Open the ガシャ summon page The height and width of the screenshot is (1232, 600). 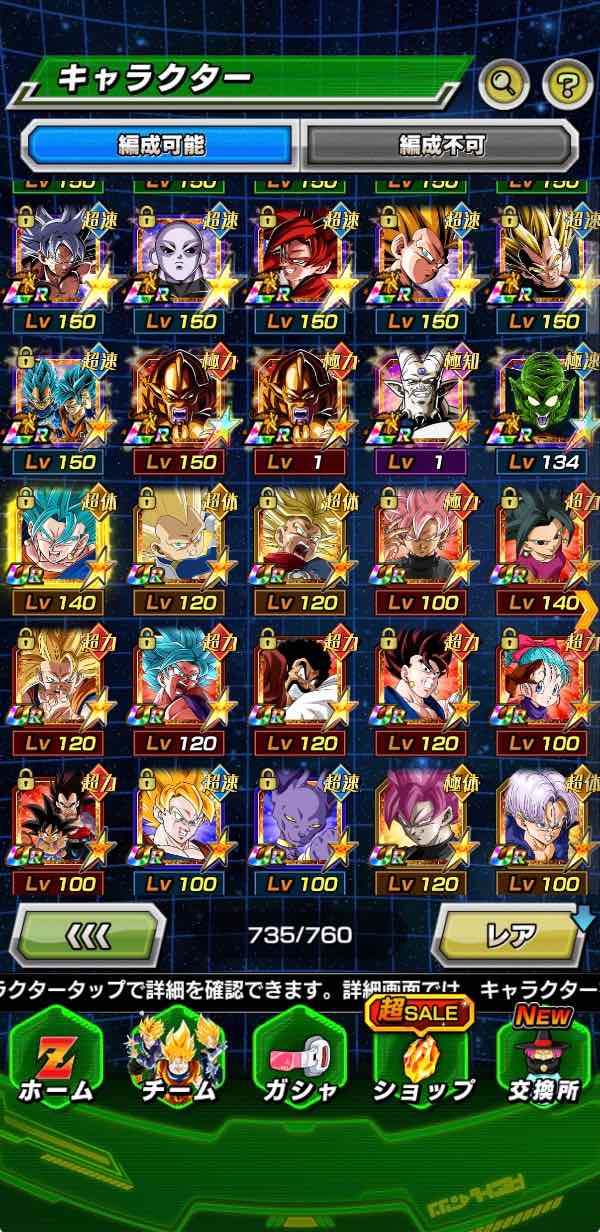point(301,1060)
